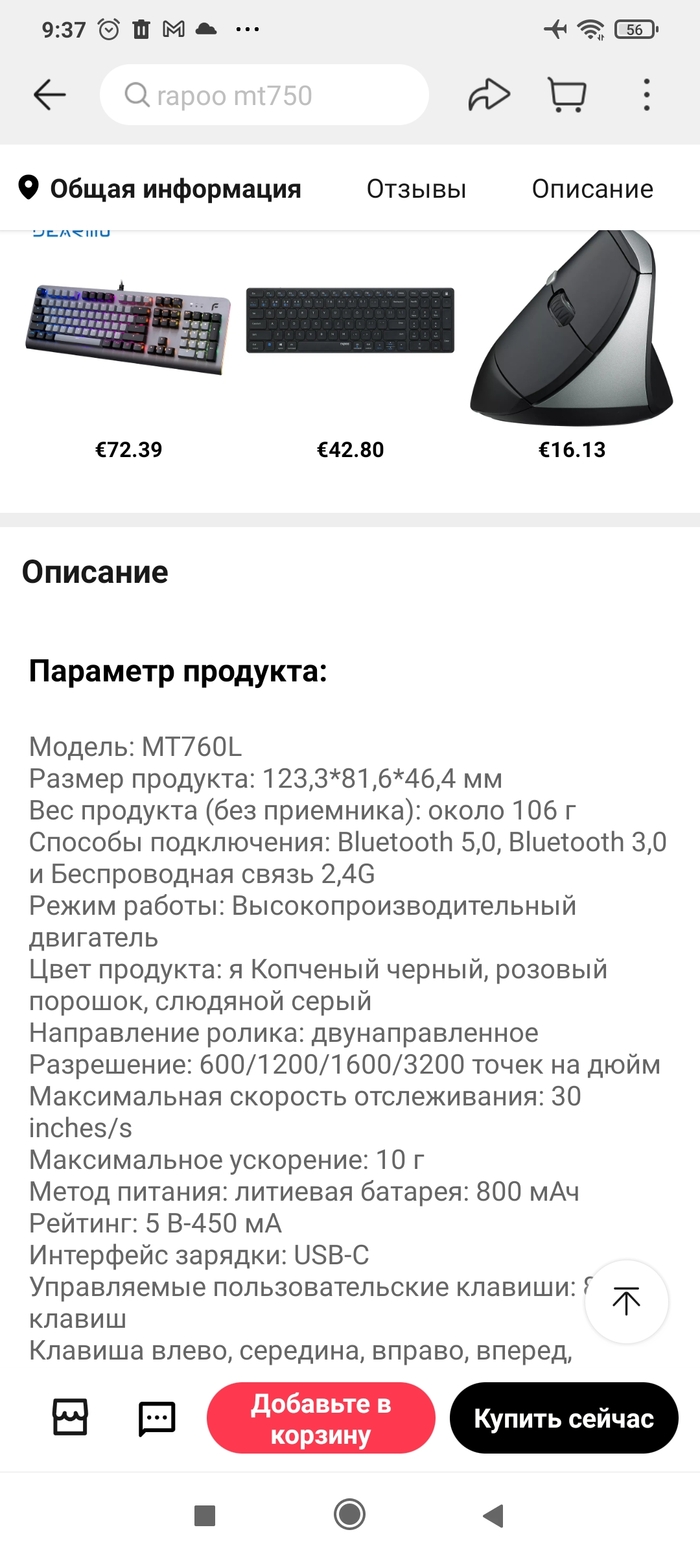Return to top of the page
The height and width of the screenshot is (1556, 700).
coord(626,1301)
